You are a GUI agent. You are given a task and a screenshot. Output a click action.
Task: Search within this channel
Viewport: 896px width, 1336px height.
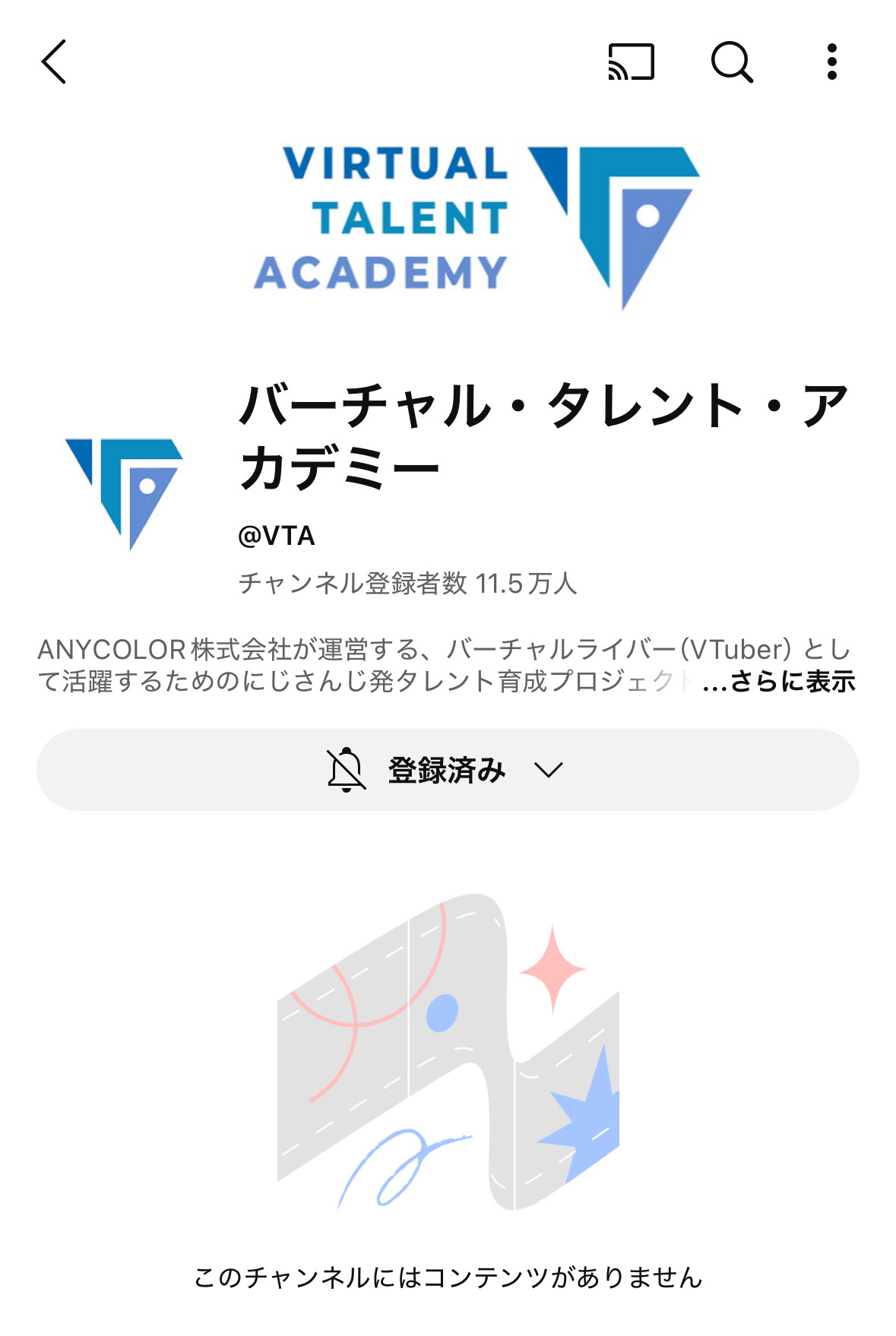(732, 62)
